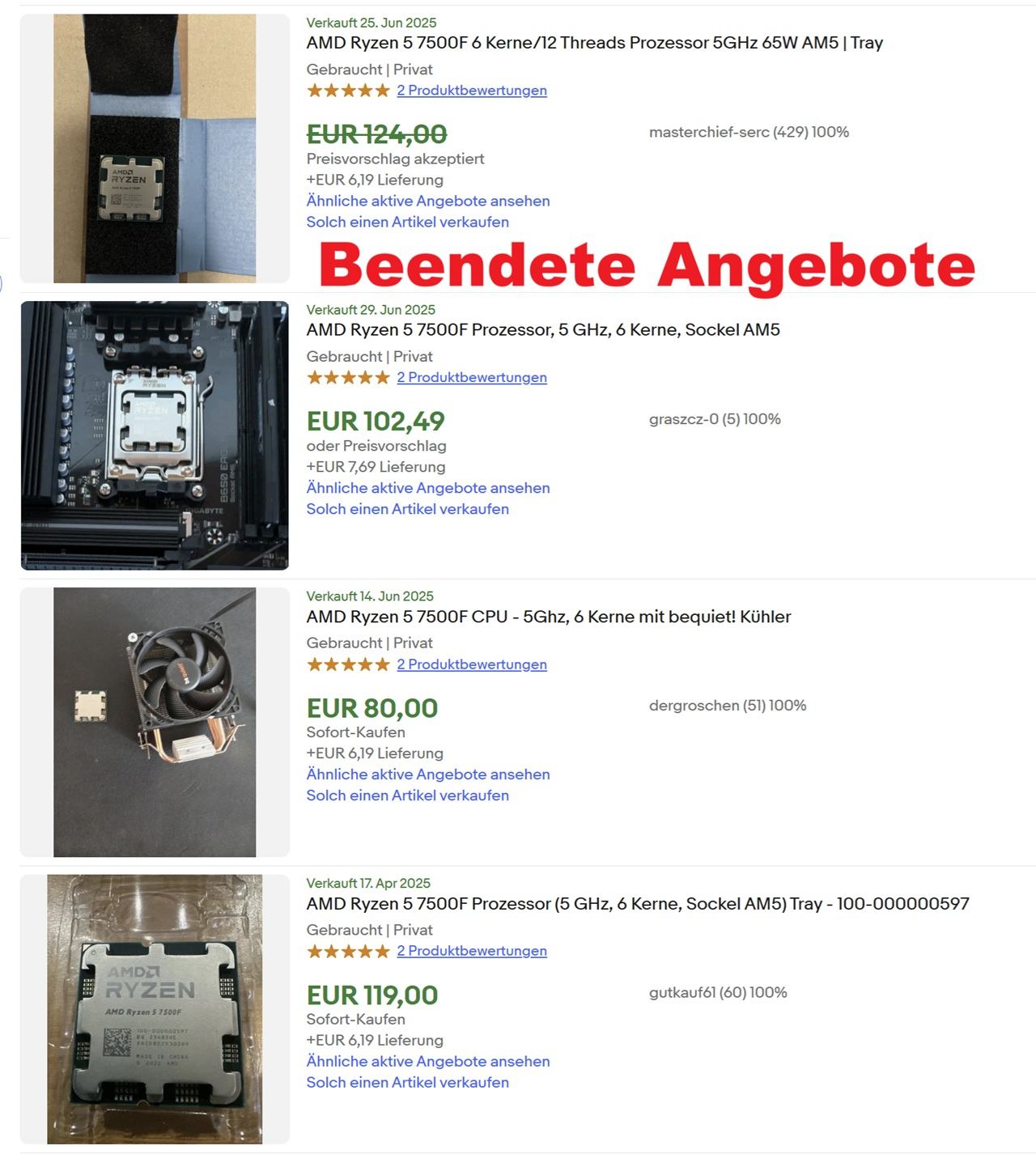See similar active offers for the EUR 102,49 listing

coord(427,488)
